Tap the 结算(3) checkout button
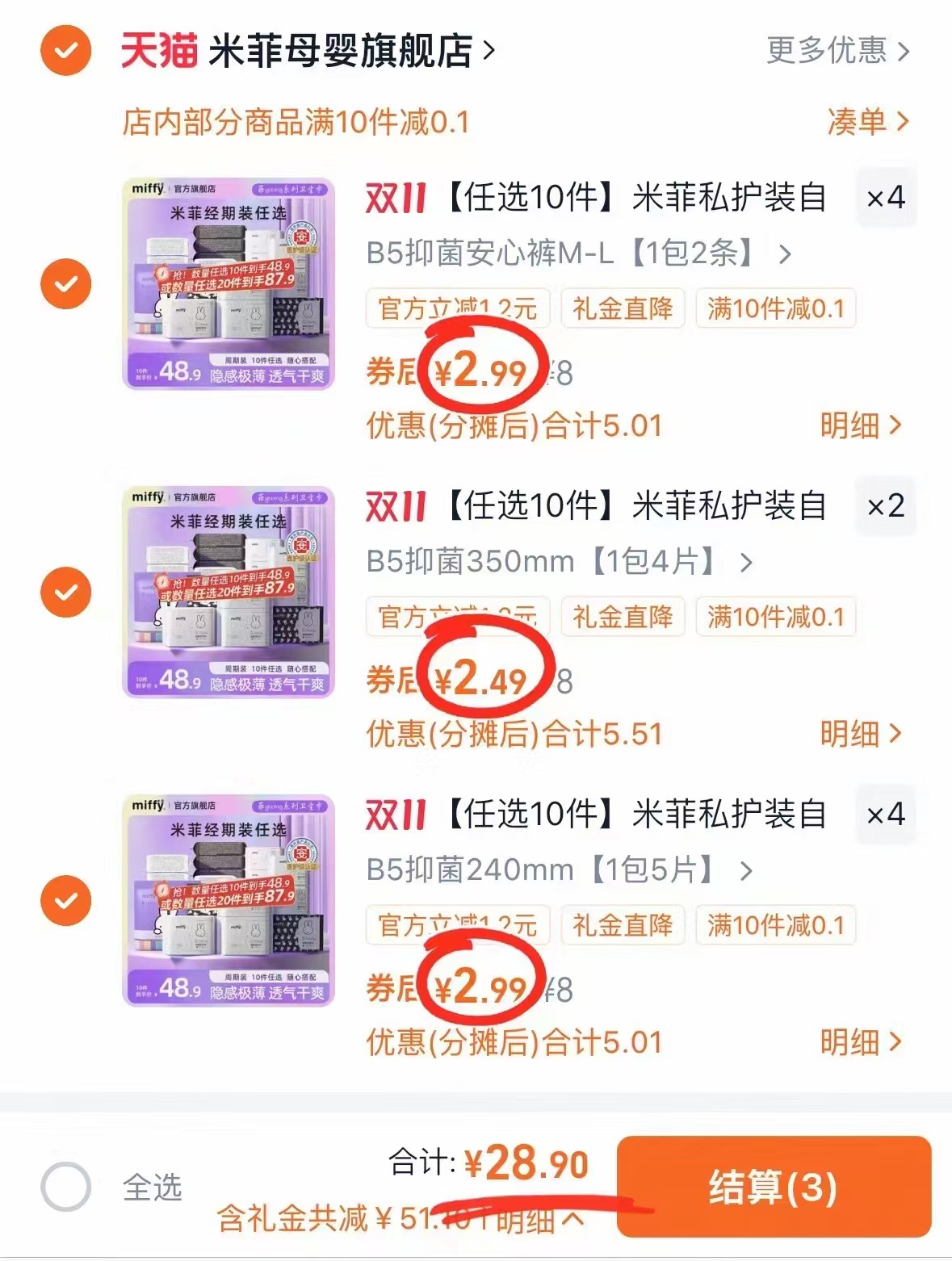The width and height of the screenshot is (952, 1261). (773, 1188)
